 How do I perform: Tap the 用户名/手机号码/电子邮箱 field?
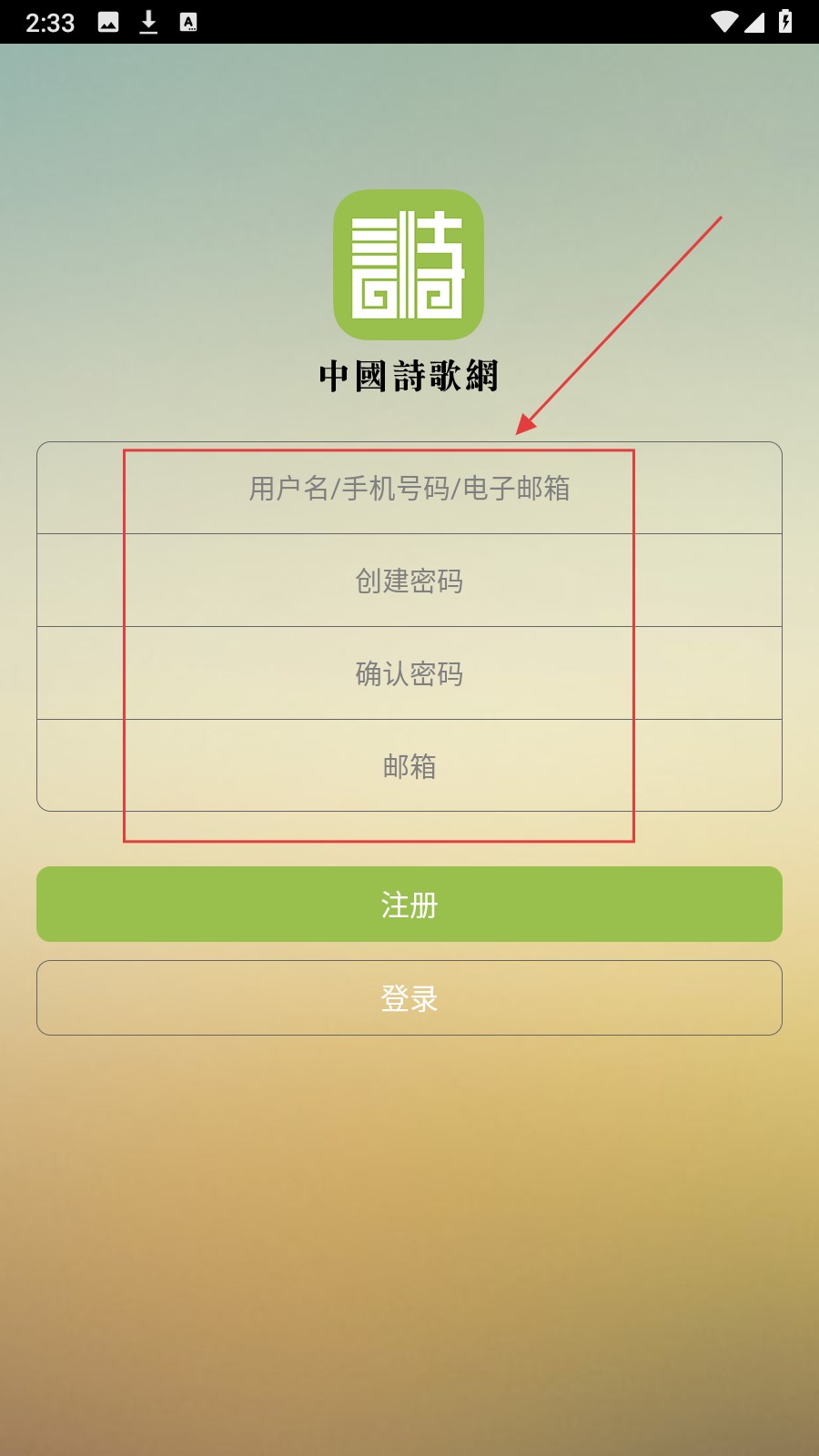[409, 489]
